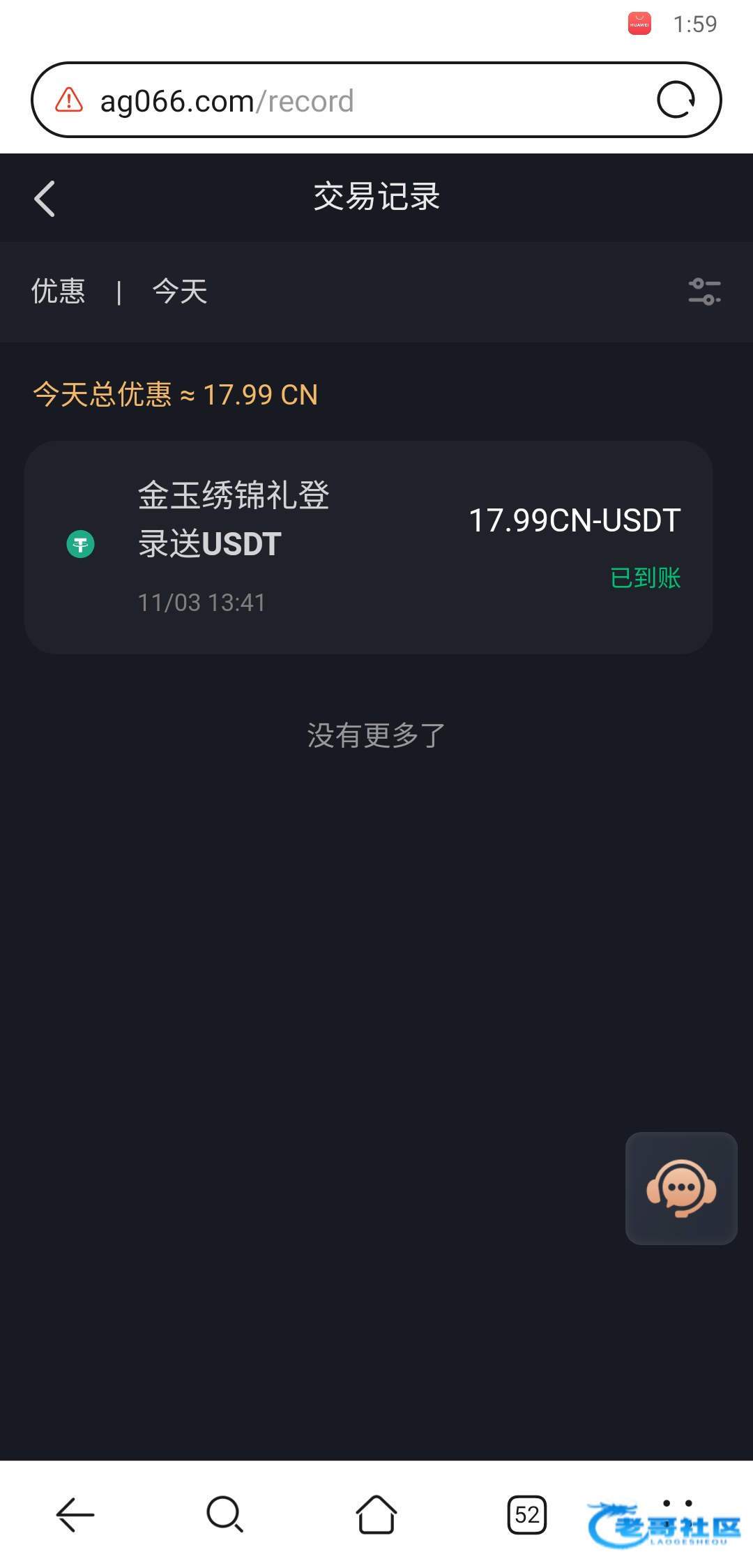Go back from the 交易记录 page
The image size is (753, 1568).
coord(45,199)
